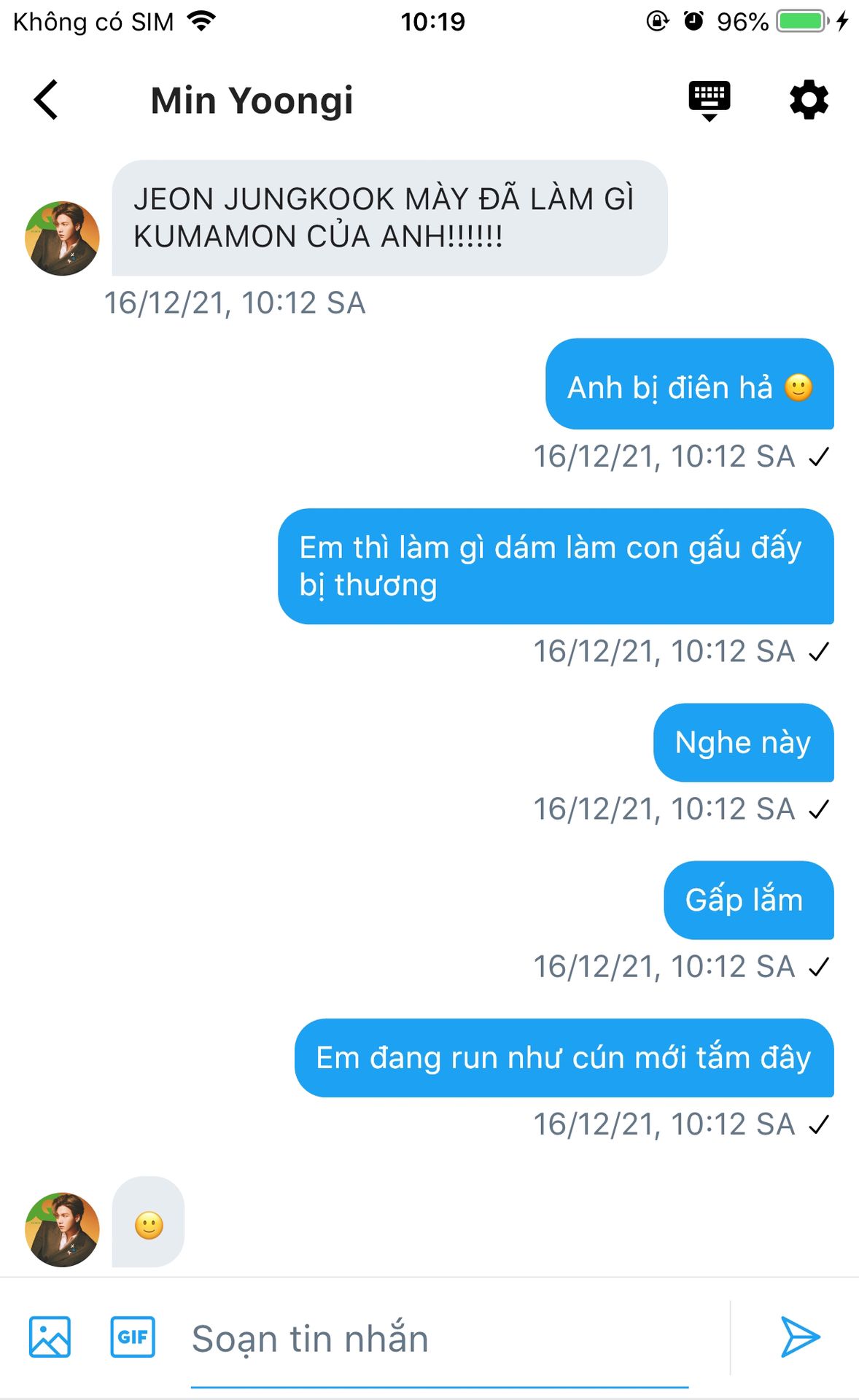Viewport: 859px width, 1400px height.
Task: Open the chat settings gear
Action: tap(809, 100)
